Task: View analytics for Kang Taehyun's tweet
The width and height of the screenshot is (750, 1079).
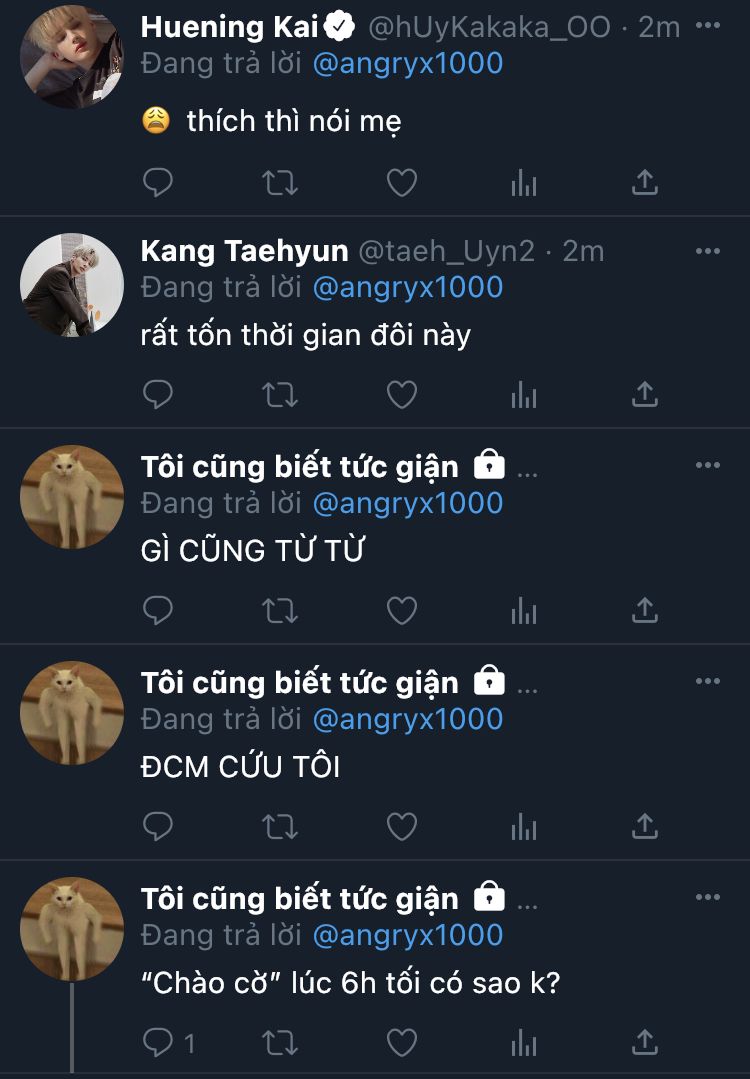Action: 524,395
